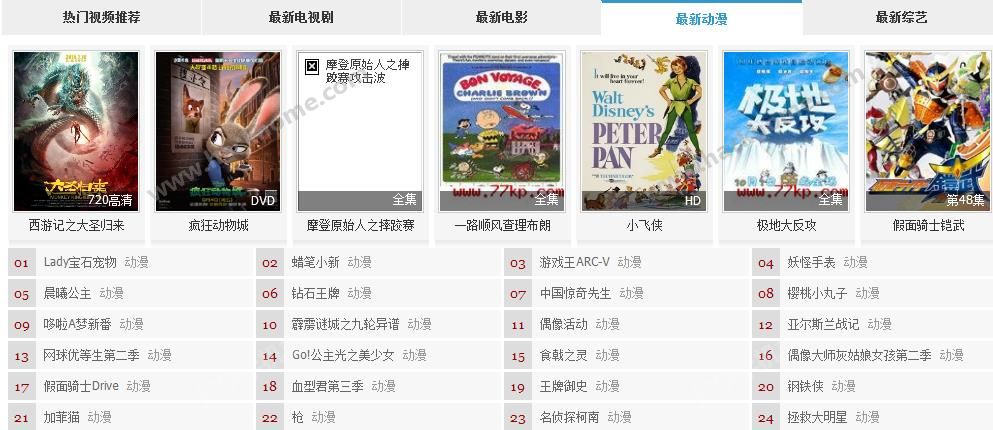This screenshot has width=993, height=430.
Task: Open list item 02 蜡笔小新
Action: click(315, 262)
